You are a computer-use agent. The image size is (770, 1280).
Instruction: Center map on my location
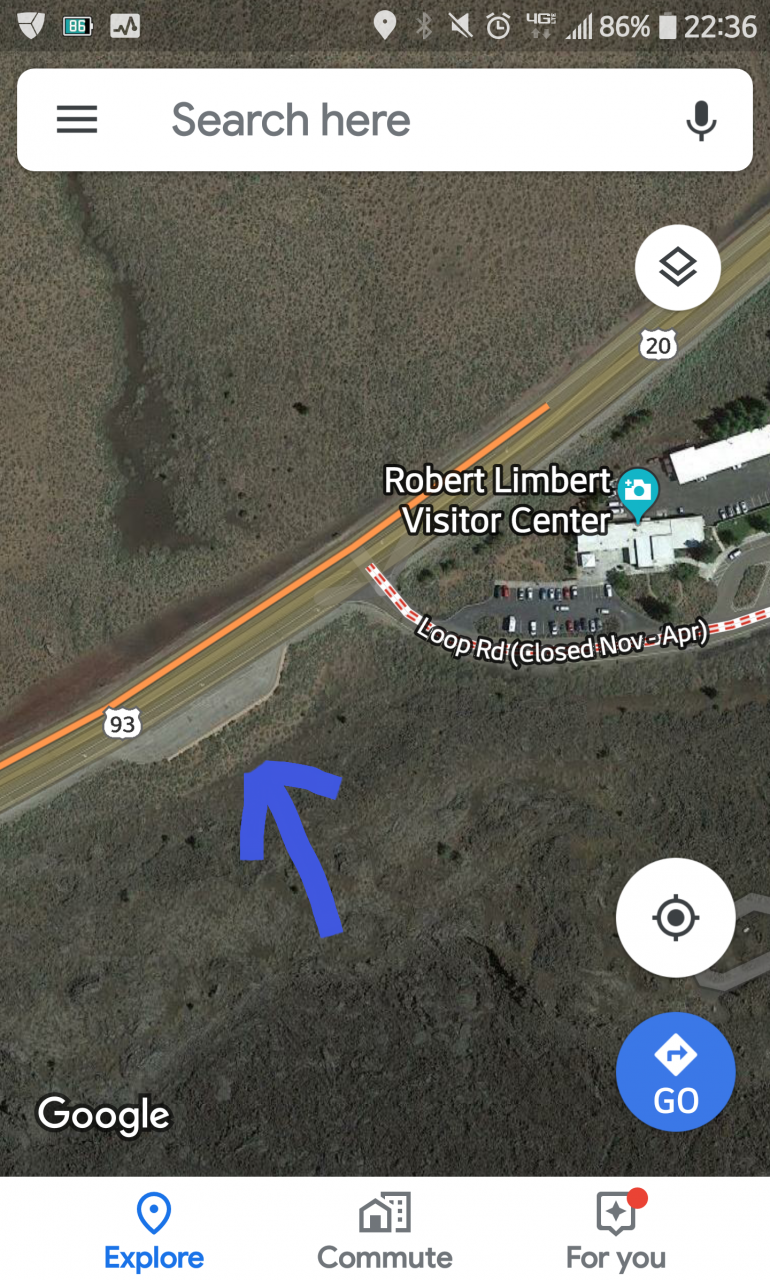tap(676, 917)
